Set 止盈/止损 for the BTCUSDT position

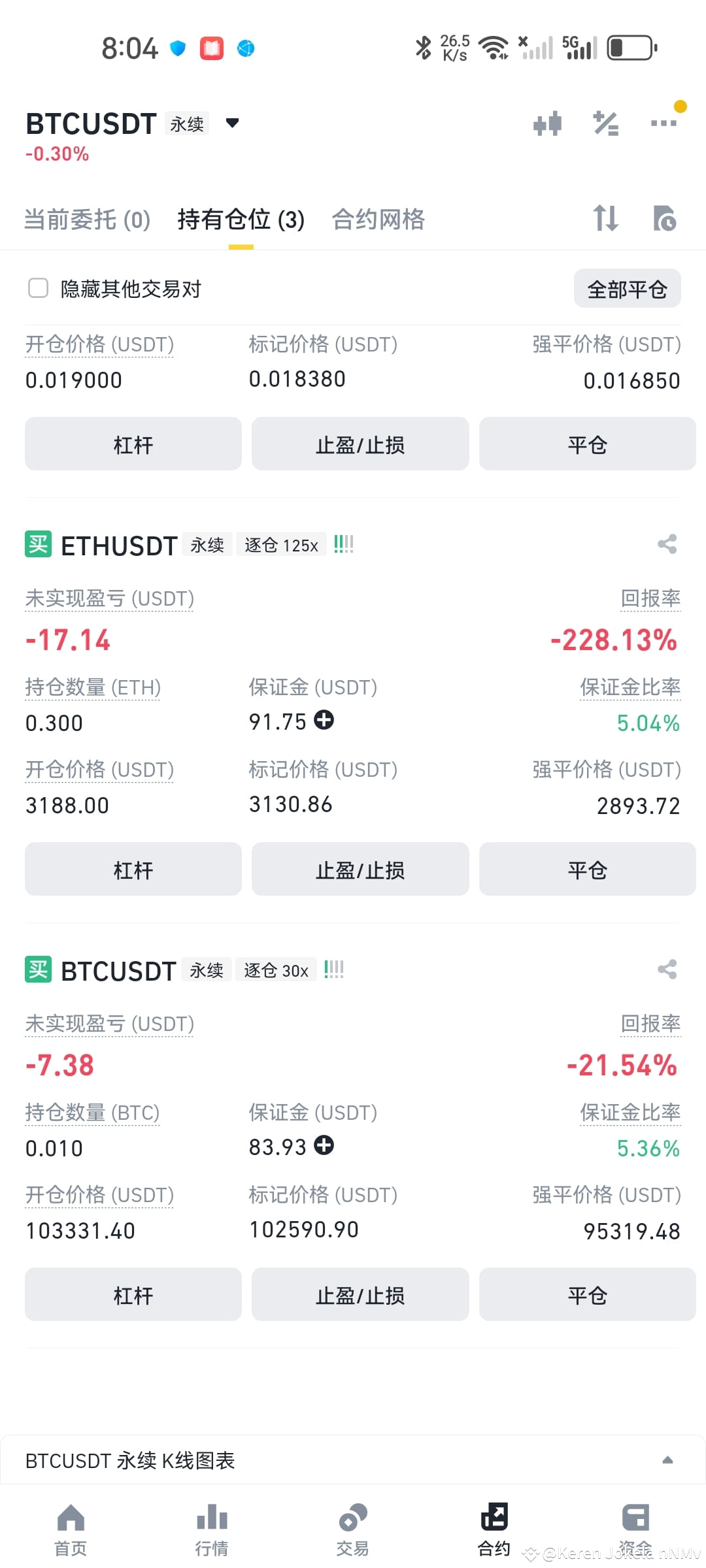click(x=360, y=1295)
